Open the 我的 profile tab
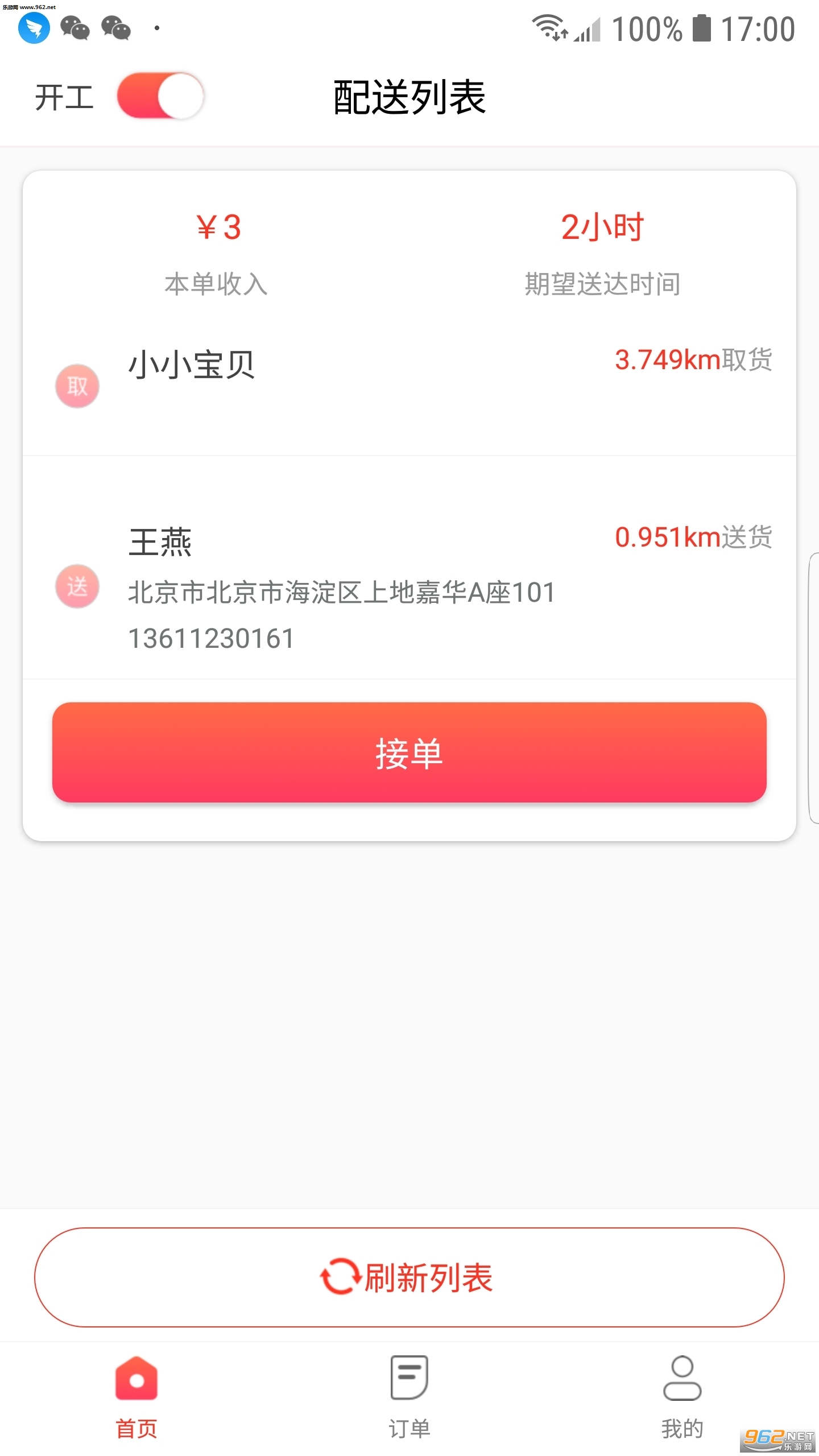The width and height of the screenshot is (819, 1456). (682, 1393)
